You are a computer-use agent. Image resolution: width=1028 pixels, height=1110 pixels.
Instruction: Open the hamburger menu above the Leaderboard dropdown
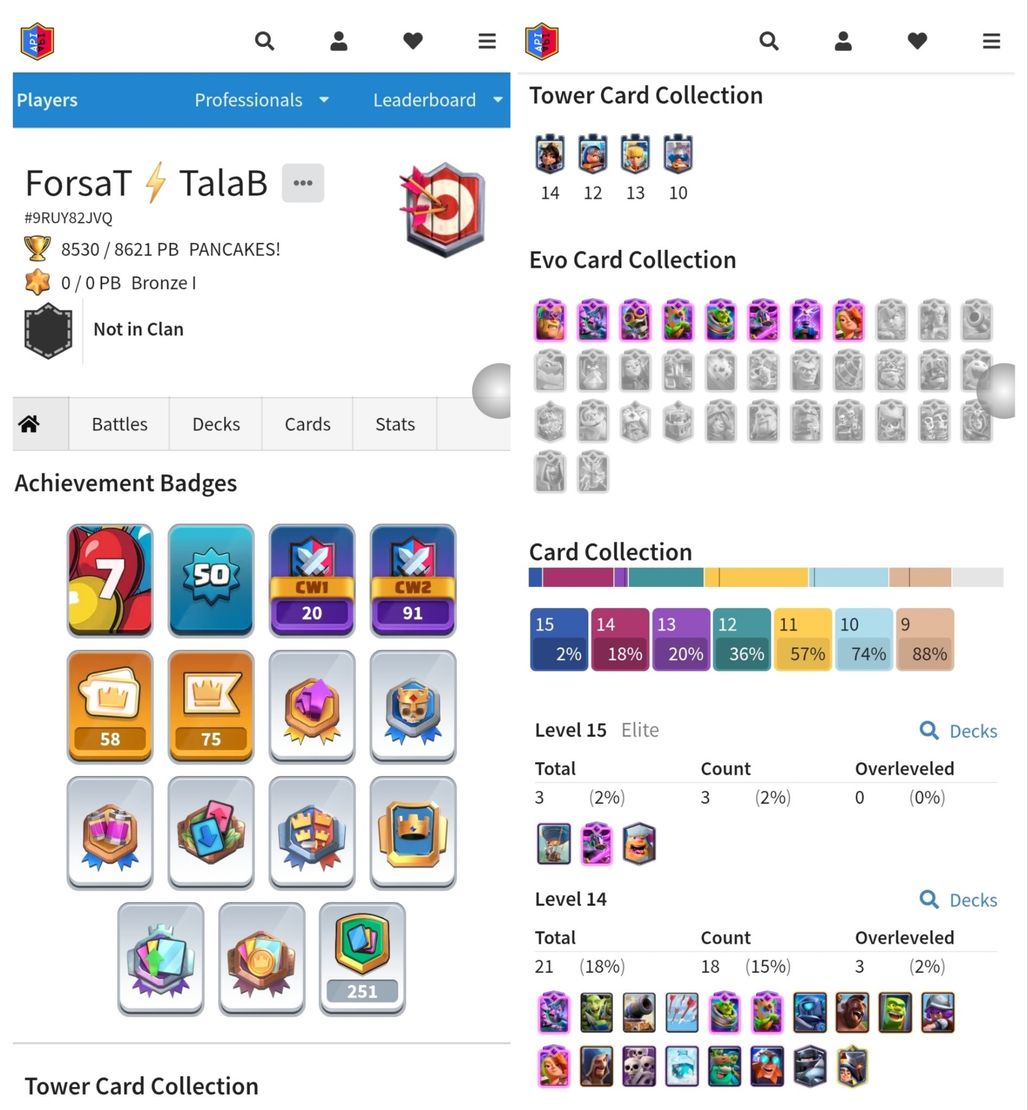tap(487, 41)
